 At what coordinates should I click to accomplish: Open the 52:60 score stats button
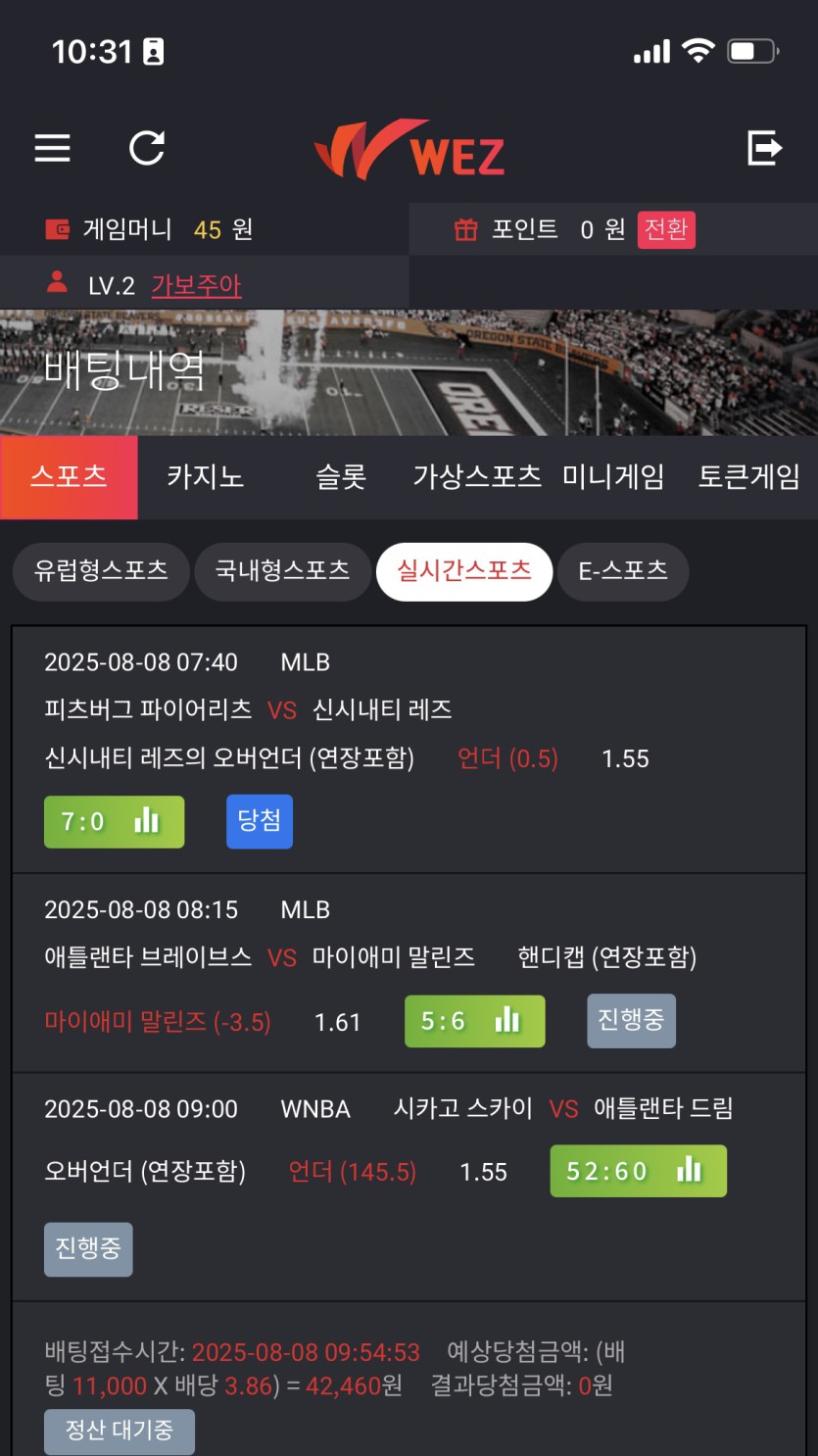pyautogui.click(x=638, y=1171)
